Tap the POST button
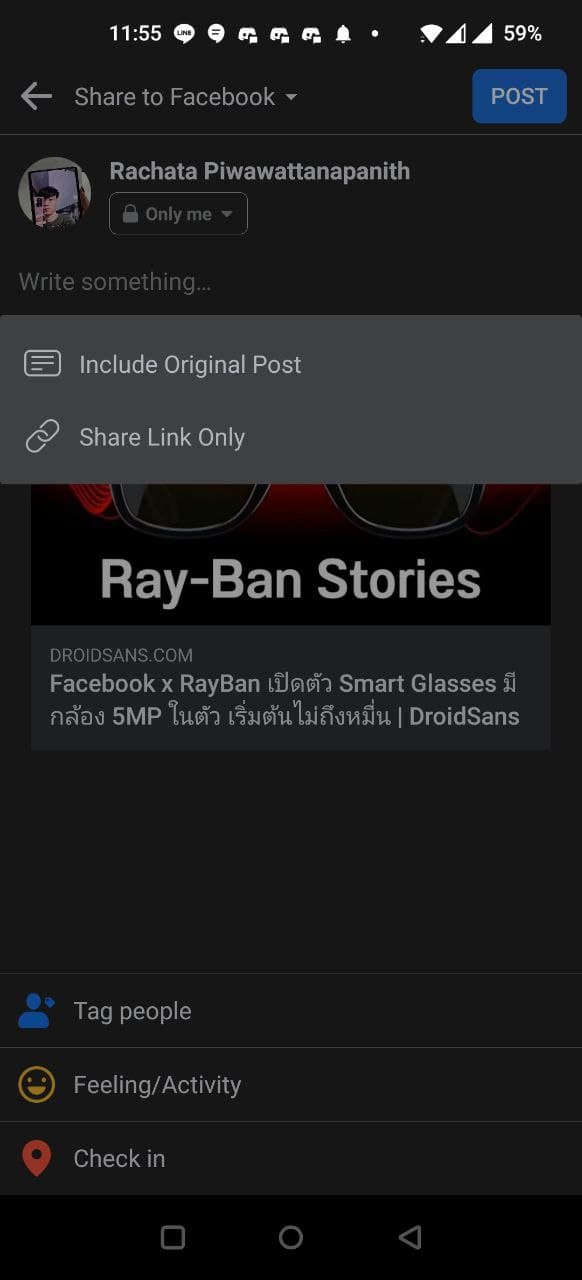 point(519,96)
